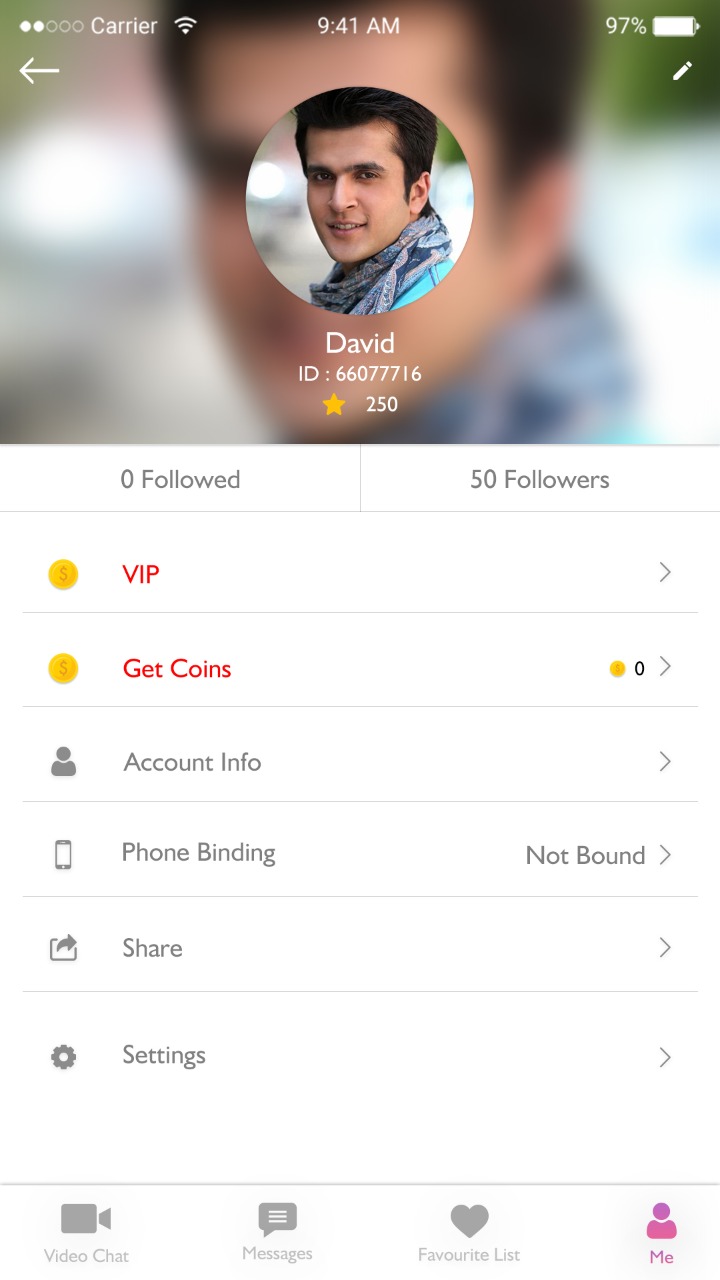Image resolution: width=720 pixels, height=1280 pixels.
Task: Open Get Coins
Action: [360, 668]
